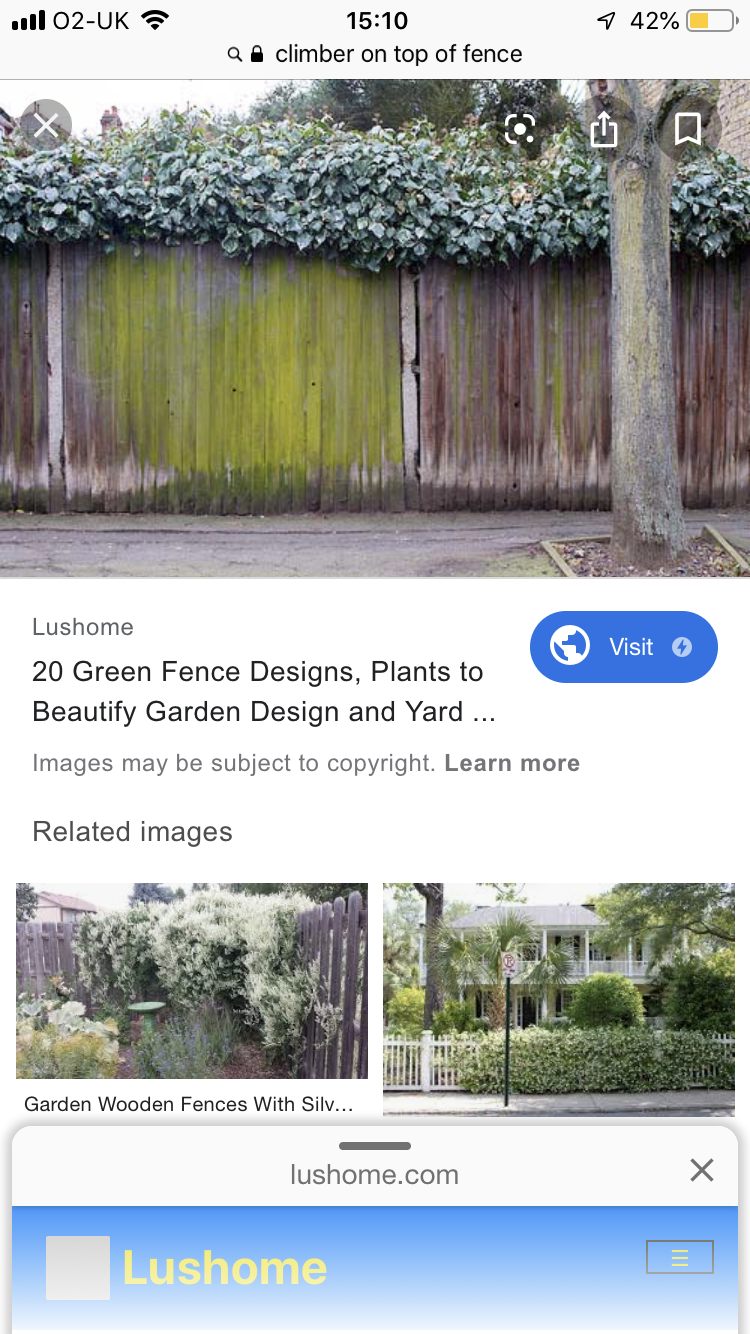The width and height of the screenshot is (750, 1334).
Task: Close the image viewer
Action: pyautogui.click(x=46, y=126)
